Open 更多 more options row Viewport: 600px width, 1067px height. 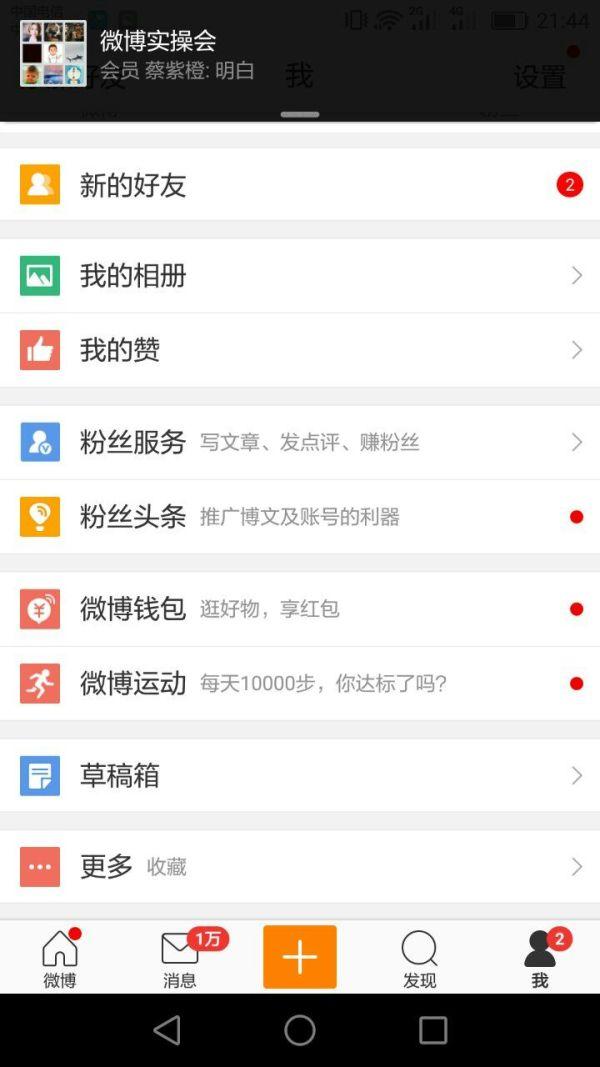(x=300, y=866)
